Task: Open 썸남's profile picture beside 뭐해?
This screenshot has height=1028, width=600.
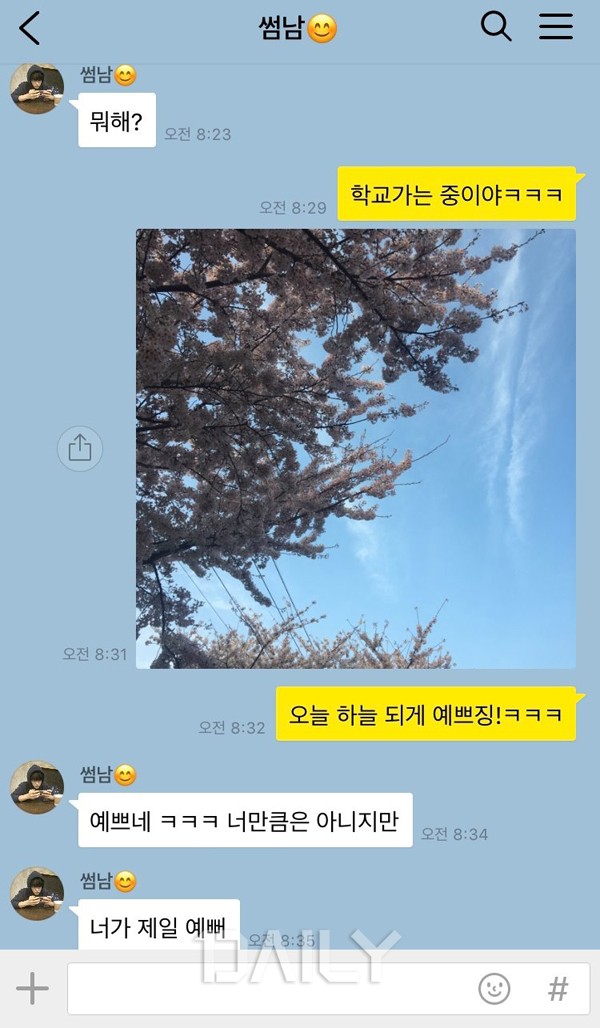Action: click(x=37, y=90)
